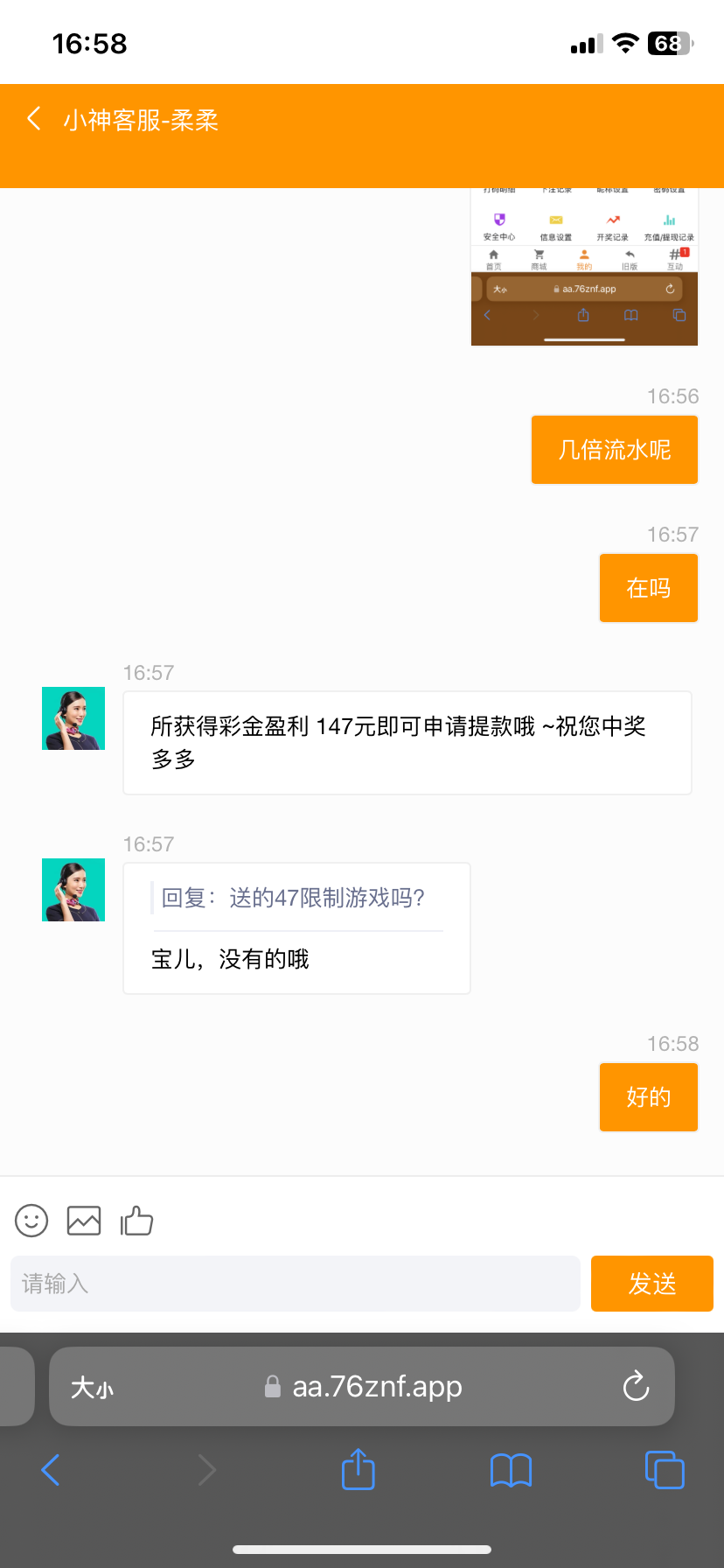Attach an image to the chat
Screen dimensions: 724x1568
pos(84,1220)
